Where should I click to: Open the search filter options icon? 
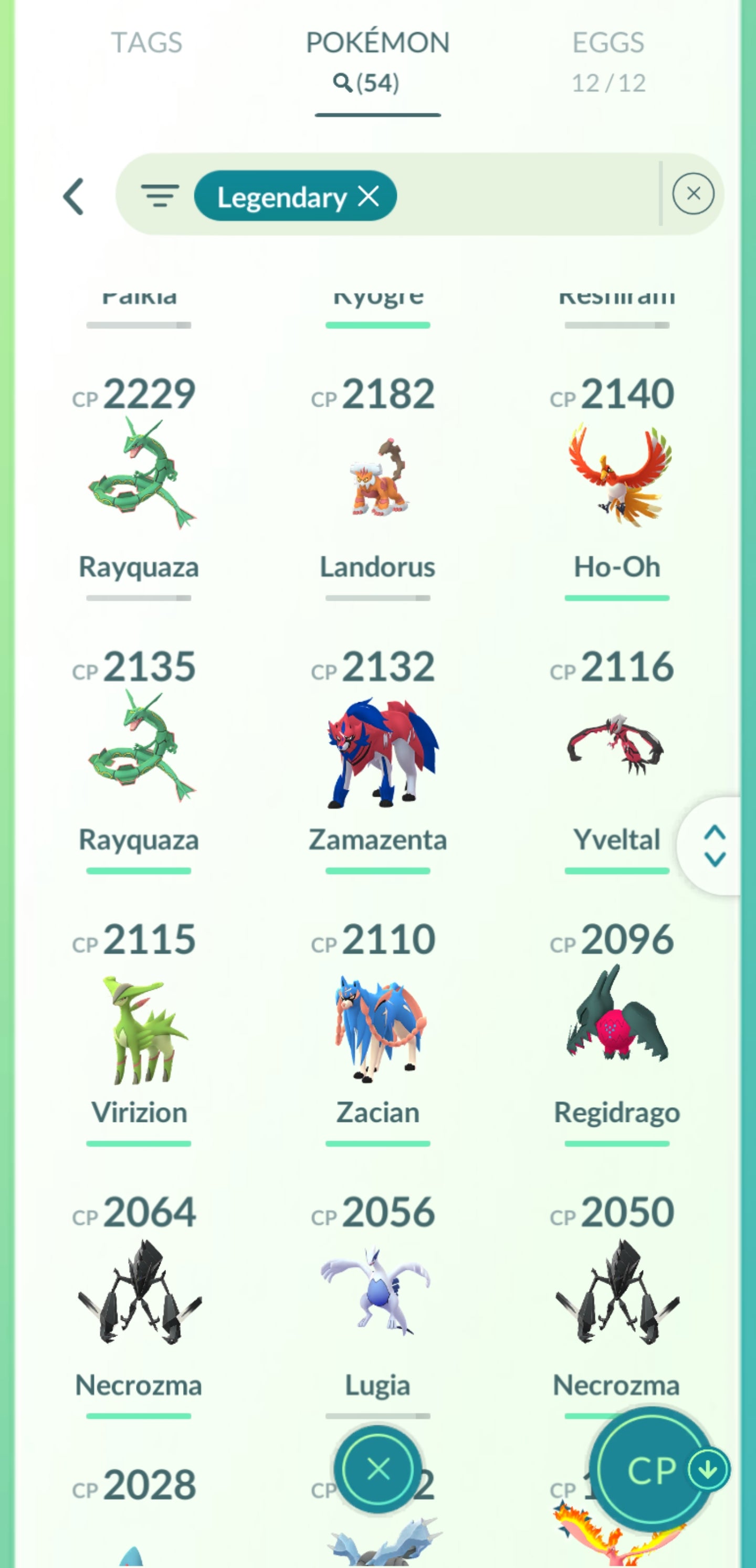pyautogui.click(x=160, y=196)
